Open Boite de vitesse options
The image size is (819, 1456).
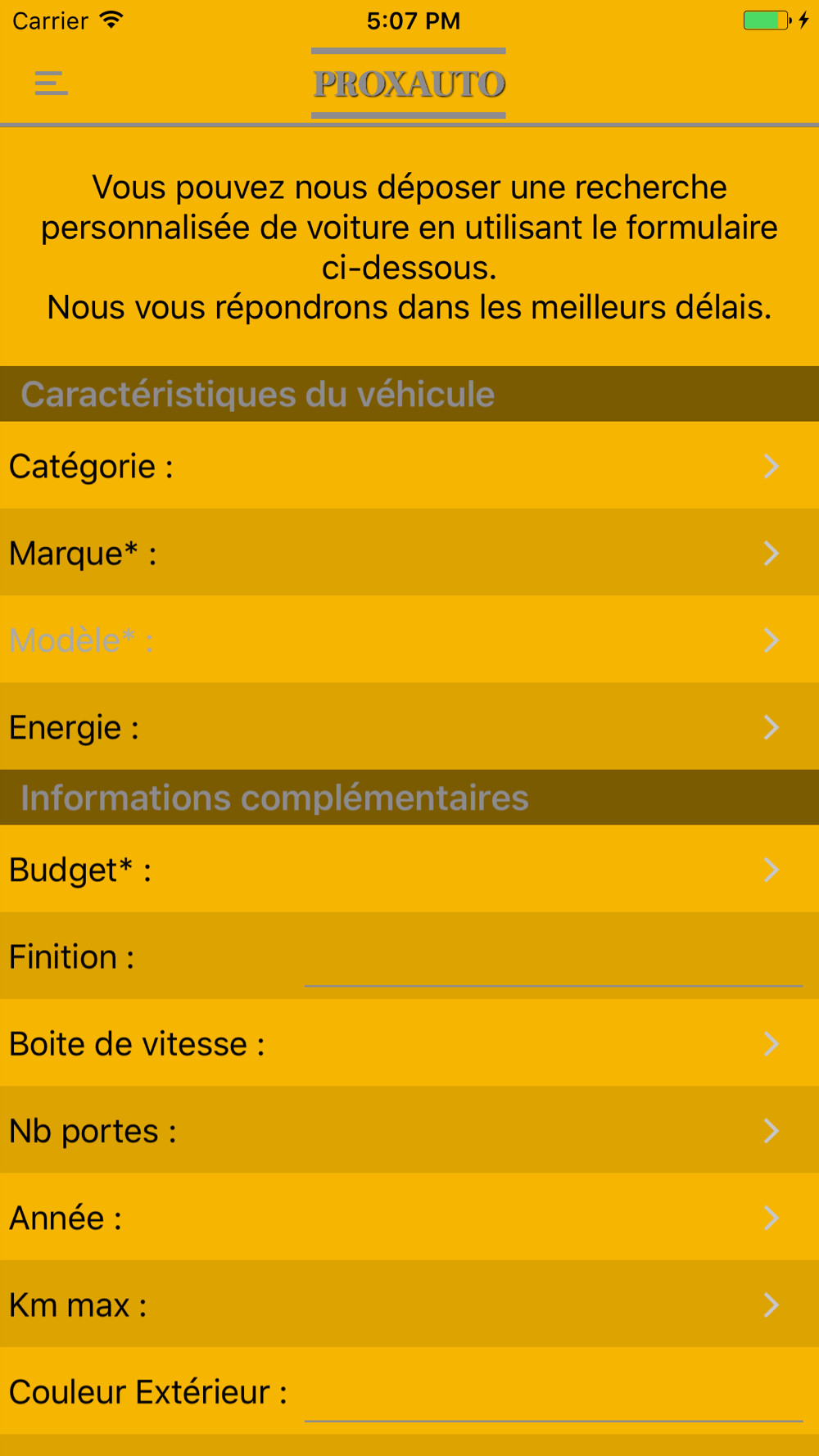click(x=409, y=1044)
